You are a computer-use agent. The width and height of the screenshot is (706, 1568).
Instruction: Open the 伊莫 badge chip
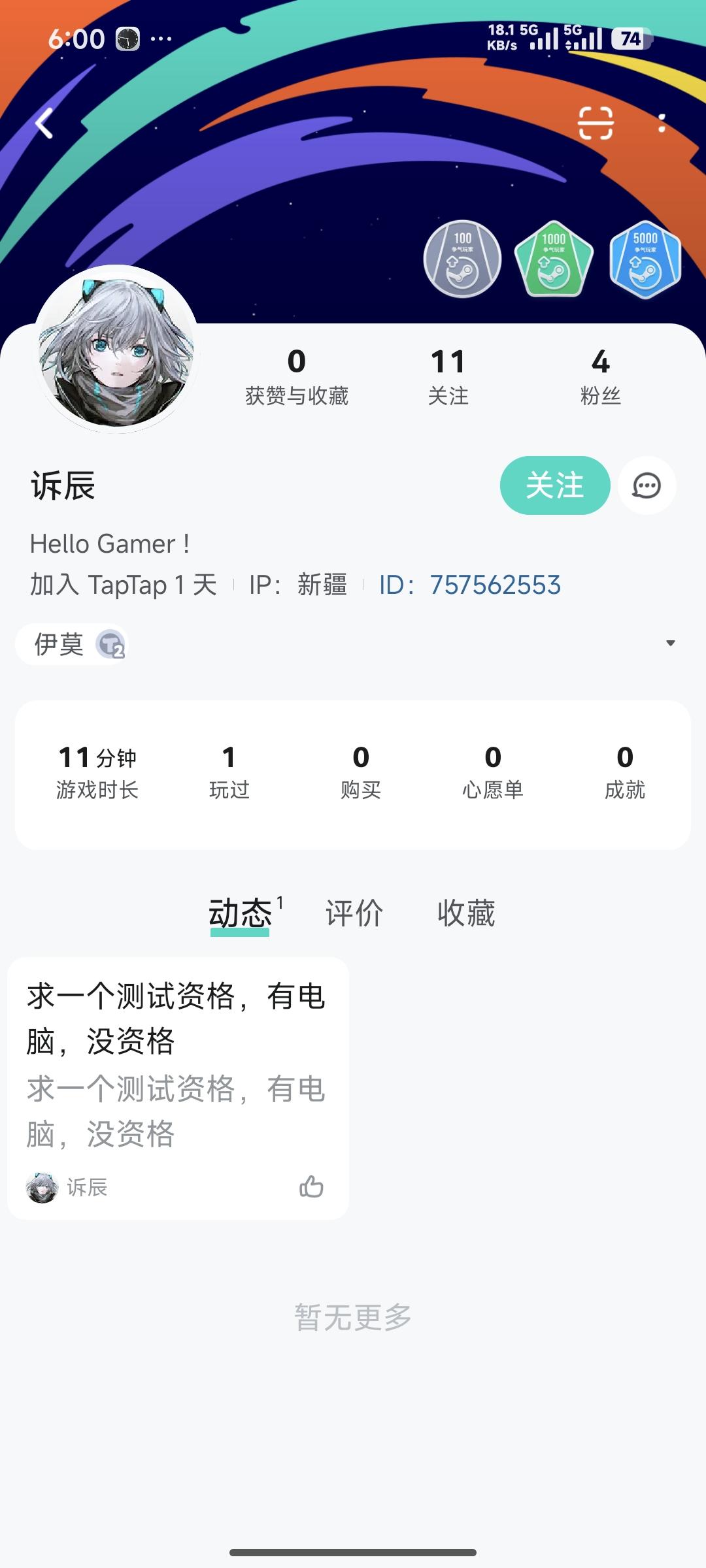[x=72, y=644]
